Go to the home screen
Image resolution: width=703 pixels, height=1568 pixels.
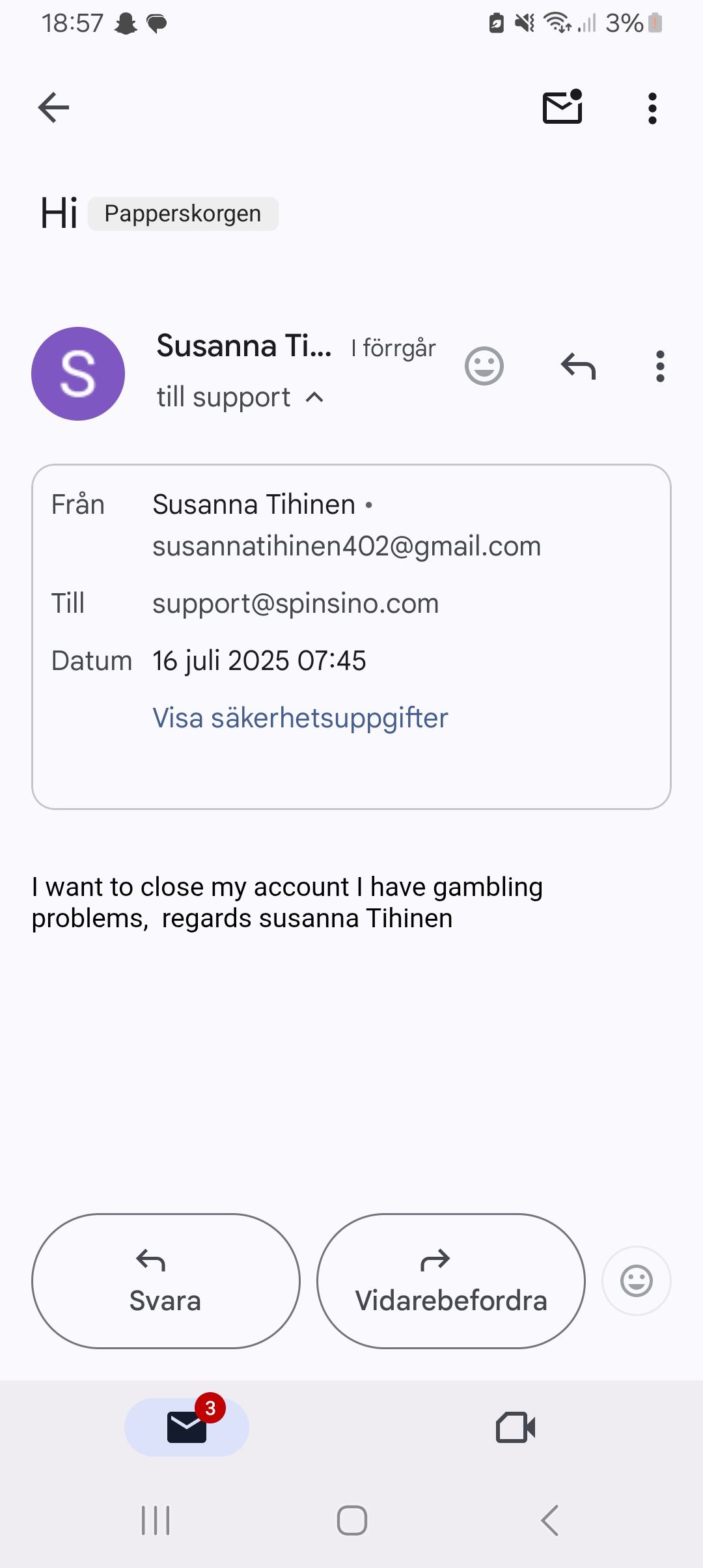(x=351, y=1521)
